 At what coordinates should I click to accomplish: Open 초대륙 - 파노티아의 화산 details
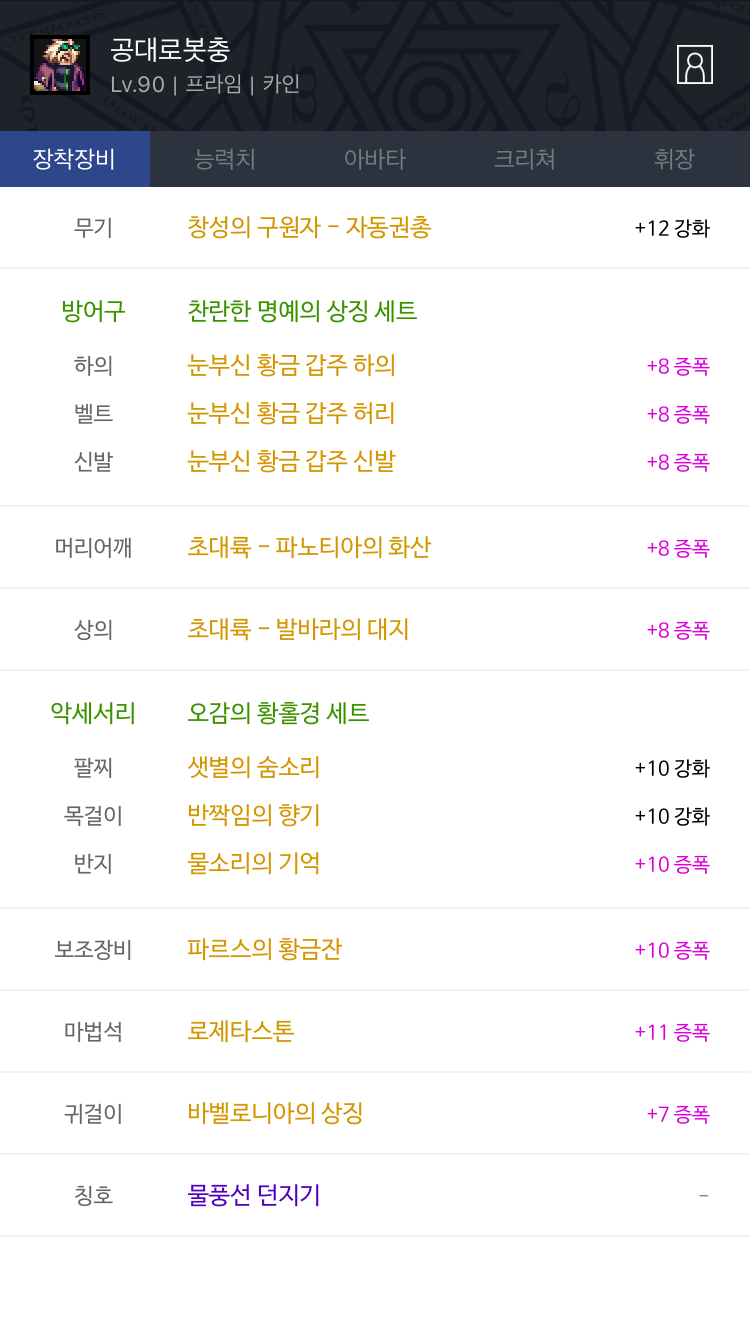tap(308, 548)
